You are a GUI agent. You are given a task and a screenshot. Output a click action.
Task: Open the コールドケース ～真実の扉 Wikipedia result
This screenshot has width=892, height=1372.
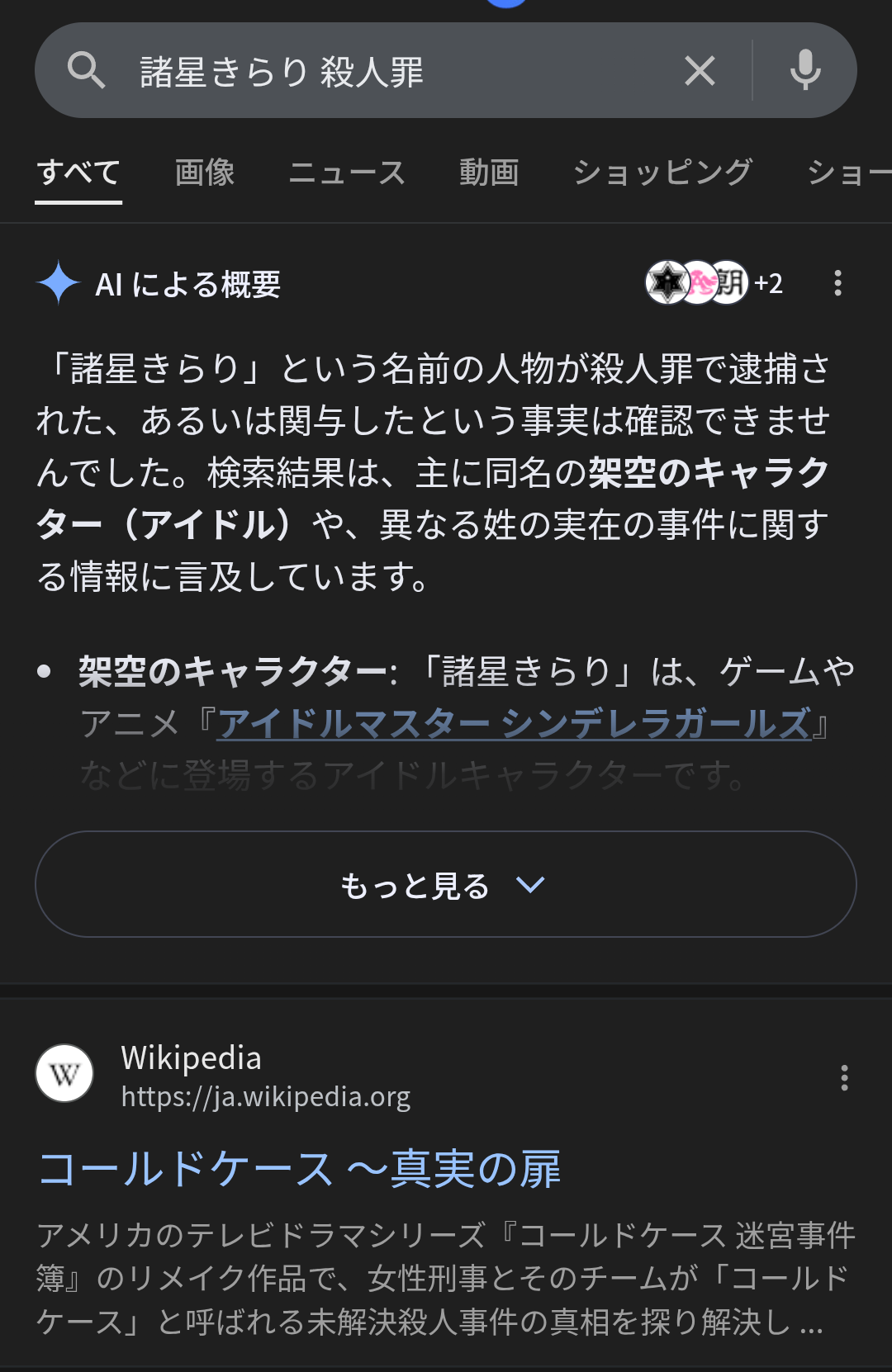tap(300, 1169)
